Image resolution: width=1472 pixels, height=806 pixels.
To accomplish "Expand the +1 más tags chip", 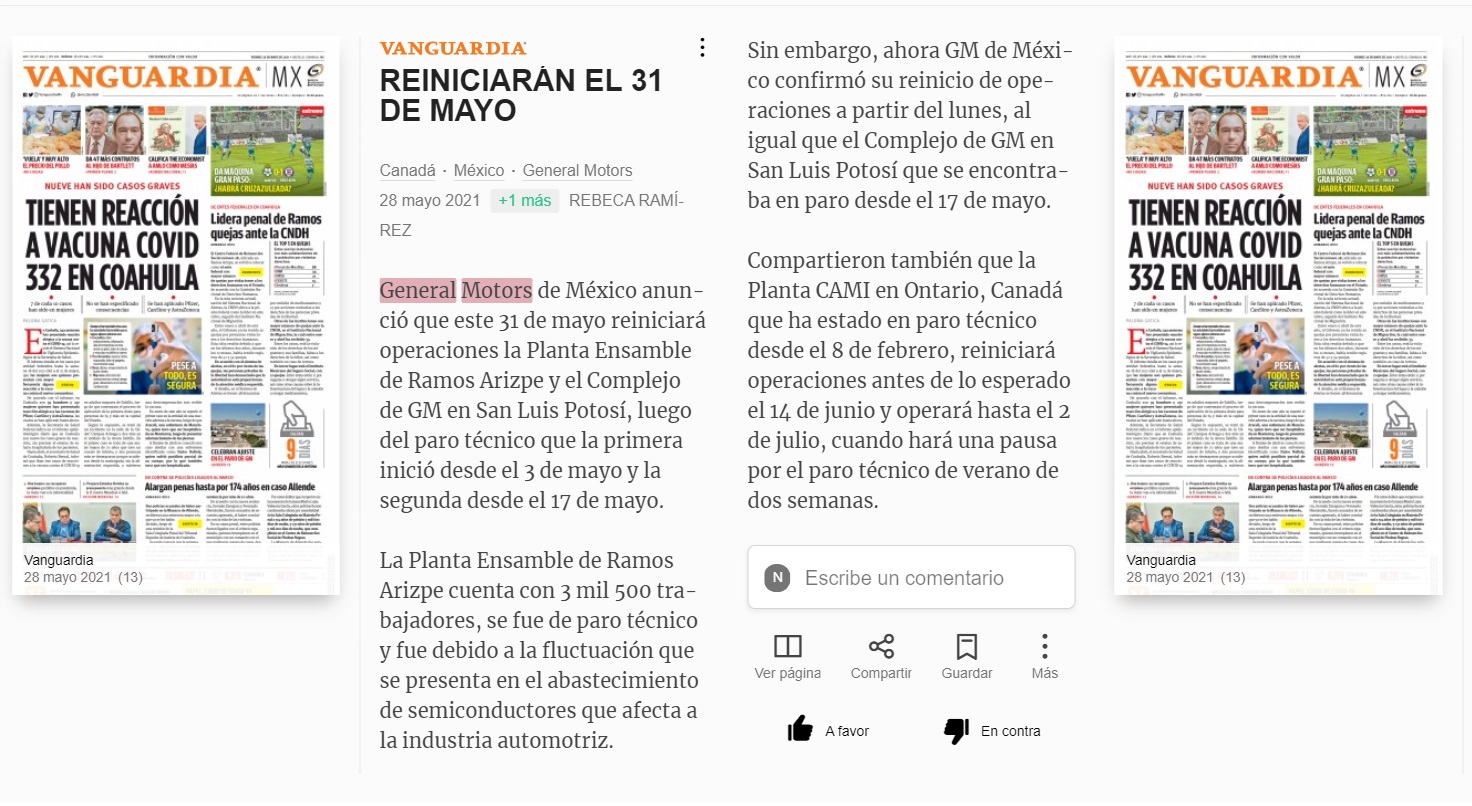I will coord(525,200).
